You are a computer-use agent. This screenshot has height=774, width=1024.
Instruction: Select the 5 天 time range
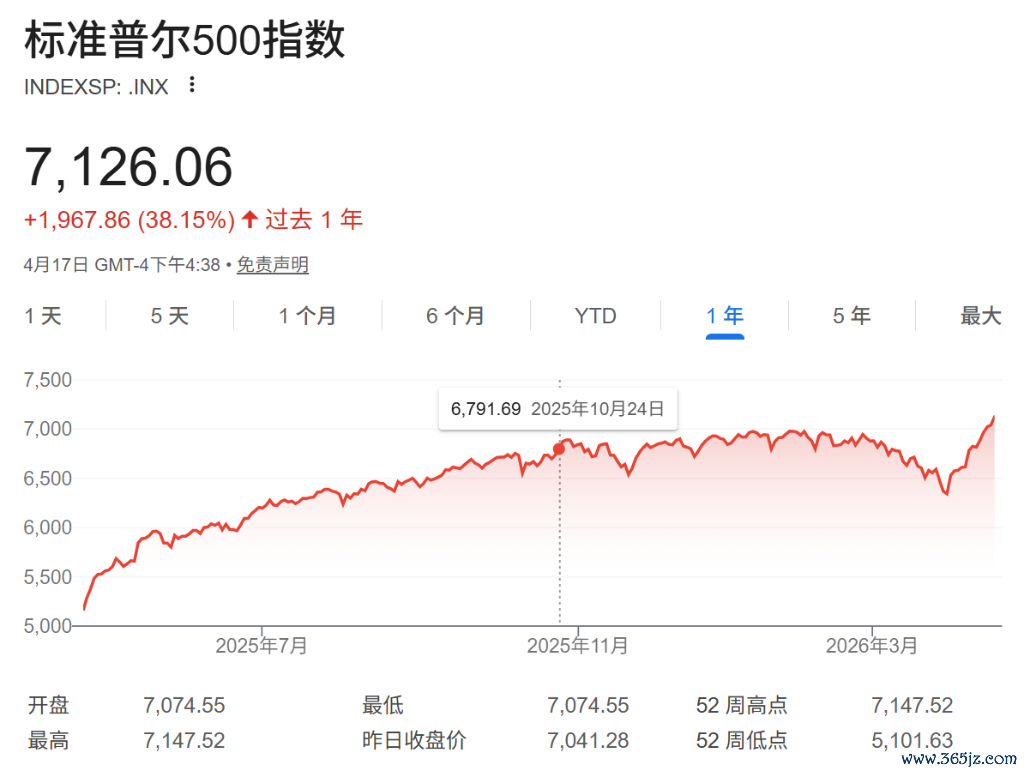click(170, 316)
